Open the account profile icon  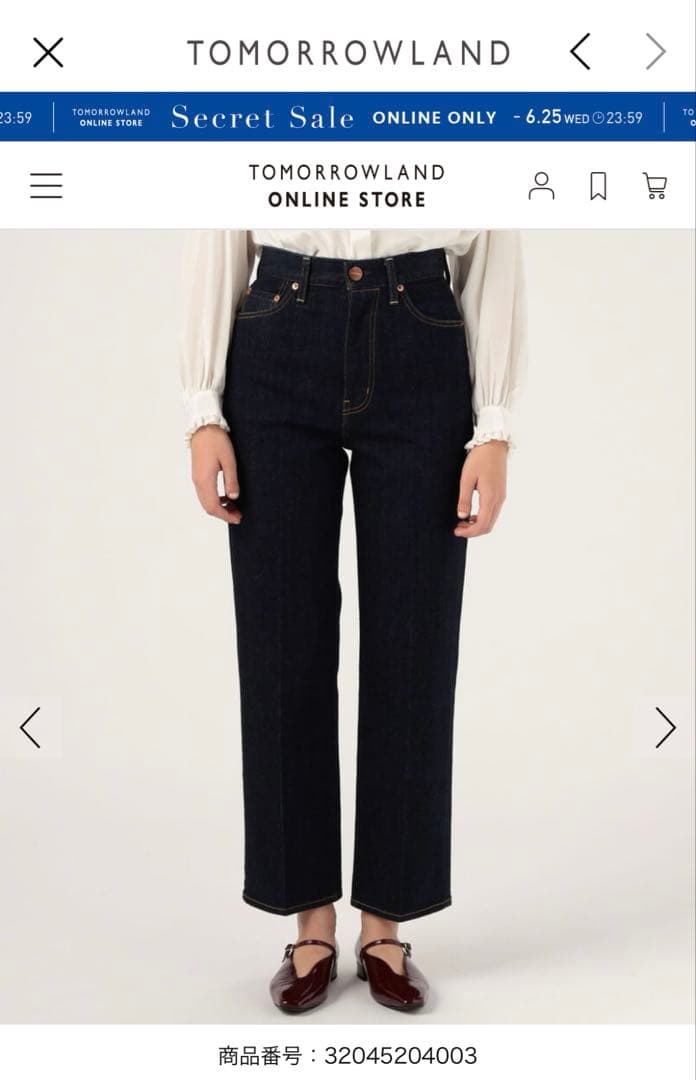click(x=541, y=186)
